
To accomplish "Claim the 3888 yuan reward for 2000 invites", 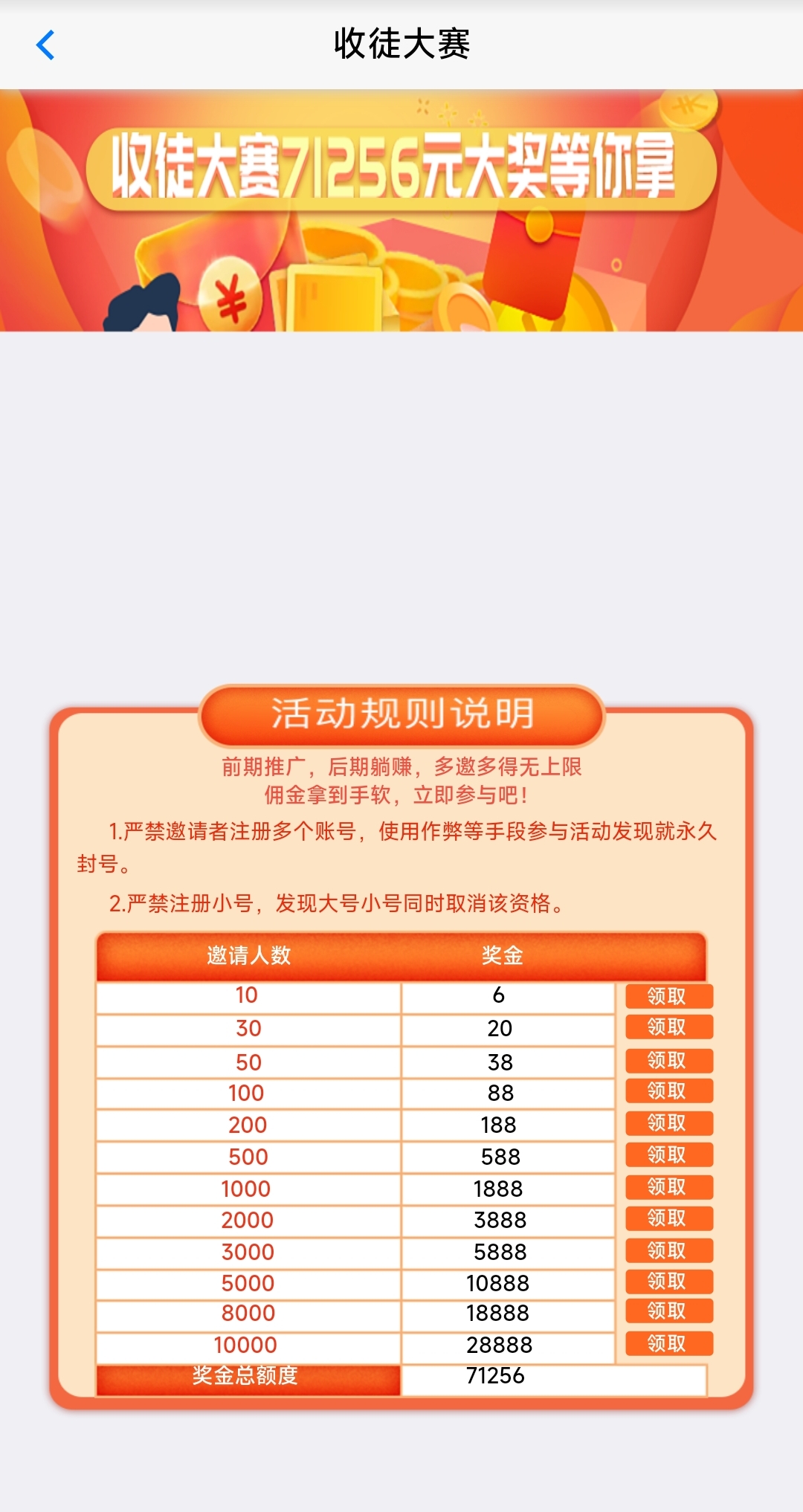I will [x=668, y=1218].
